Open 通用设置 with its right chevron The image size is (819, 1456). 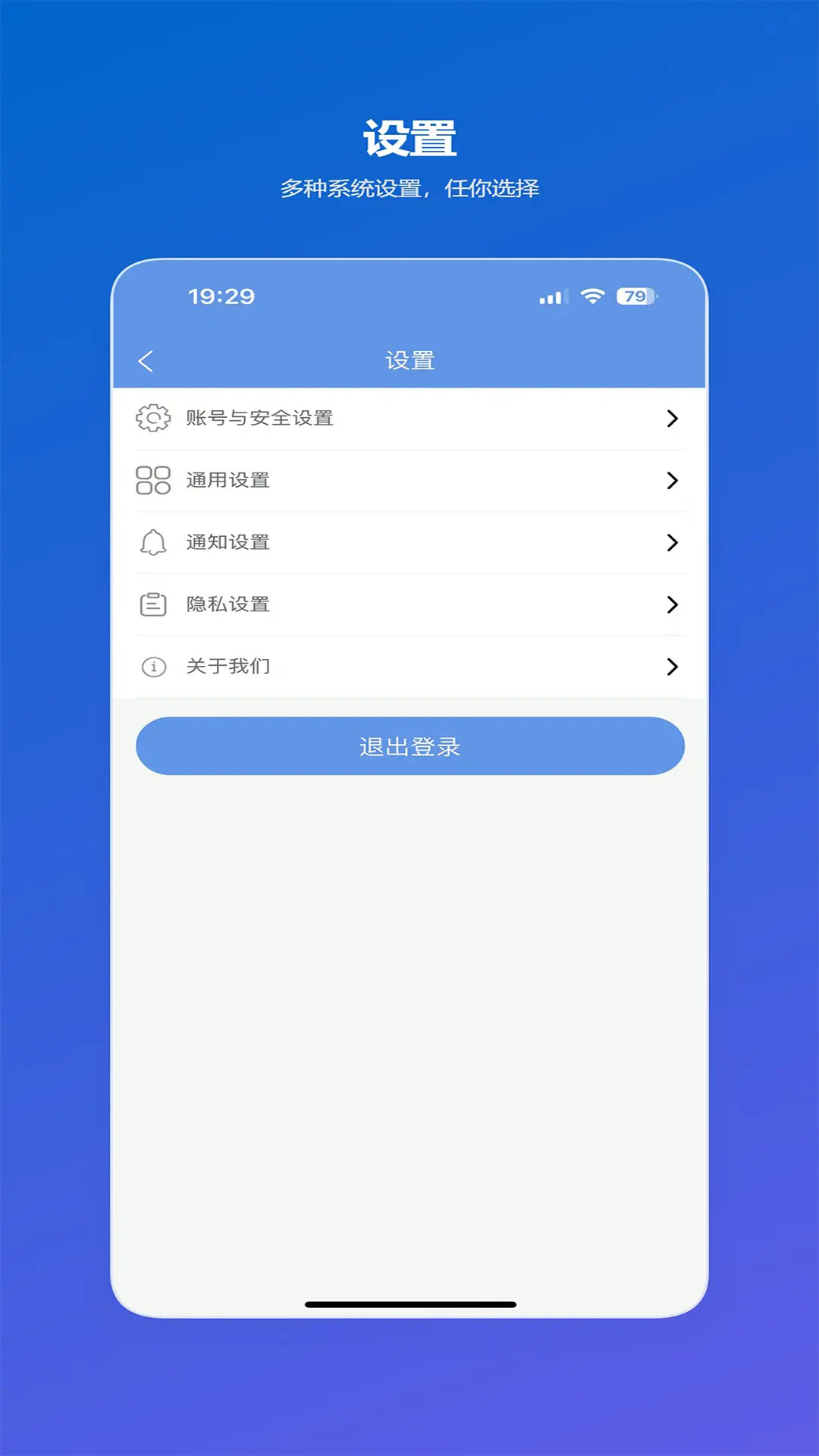672,480
